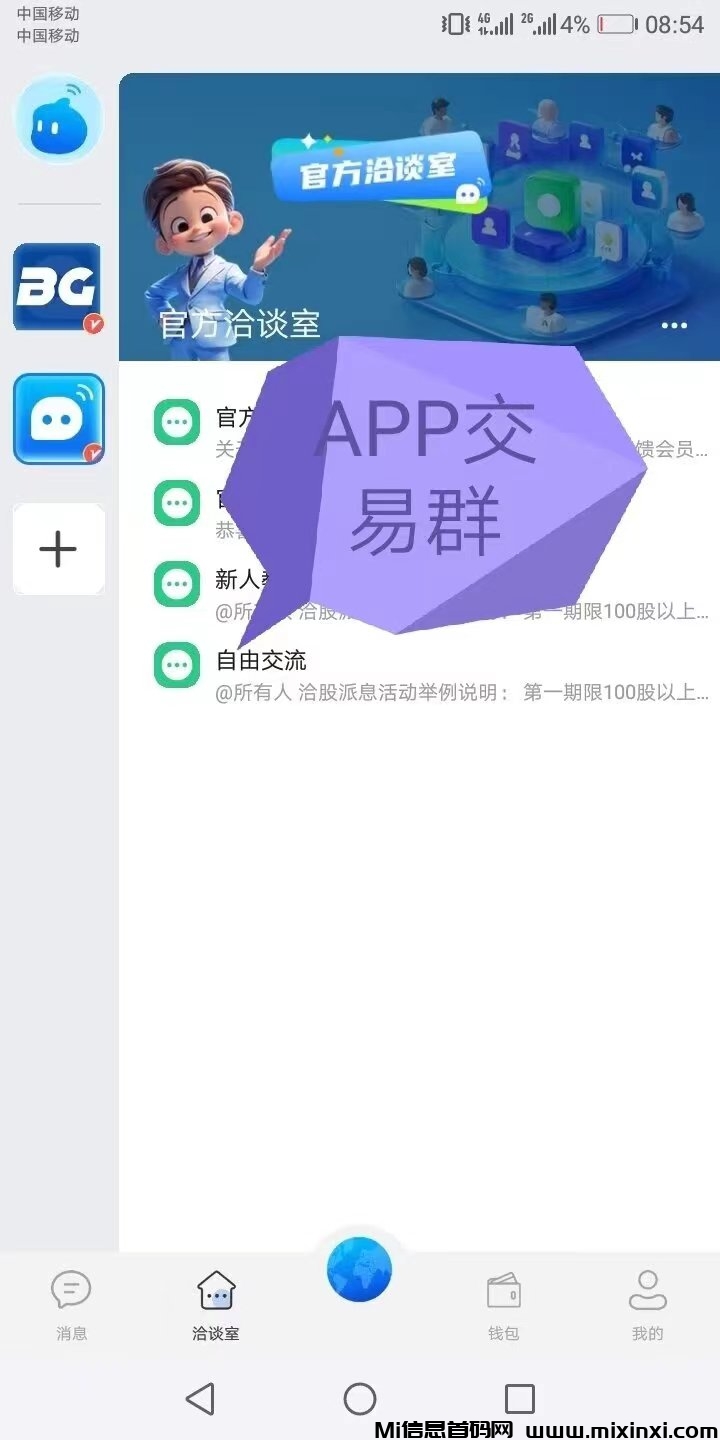The width and height of the screenshot is (720, 1440).
Task: Tap the blue globe icon in bottom center
Action: [359, 1268]
